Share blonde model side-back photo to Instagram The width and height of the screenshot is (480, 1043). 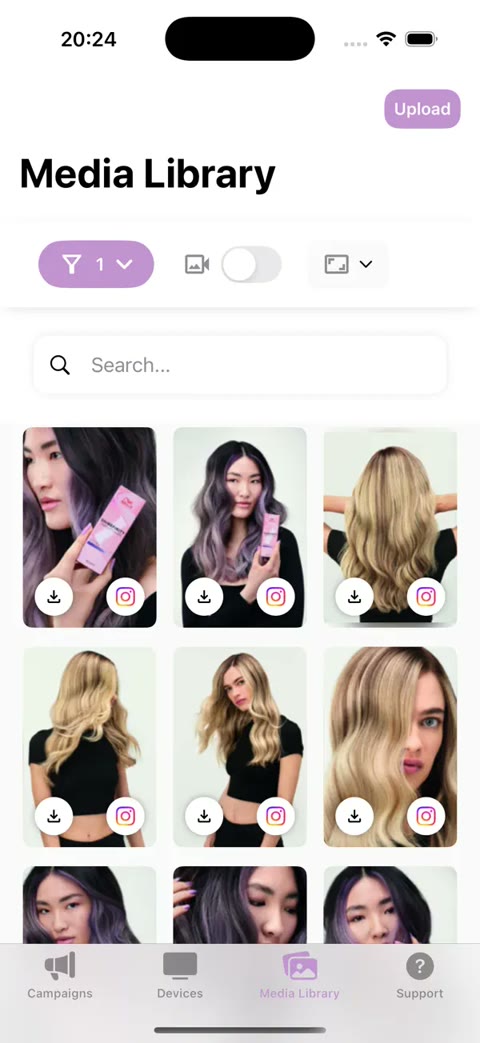tap(125, 816)
